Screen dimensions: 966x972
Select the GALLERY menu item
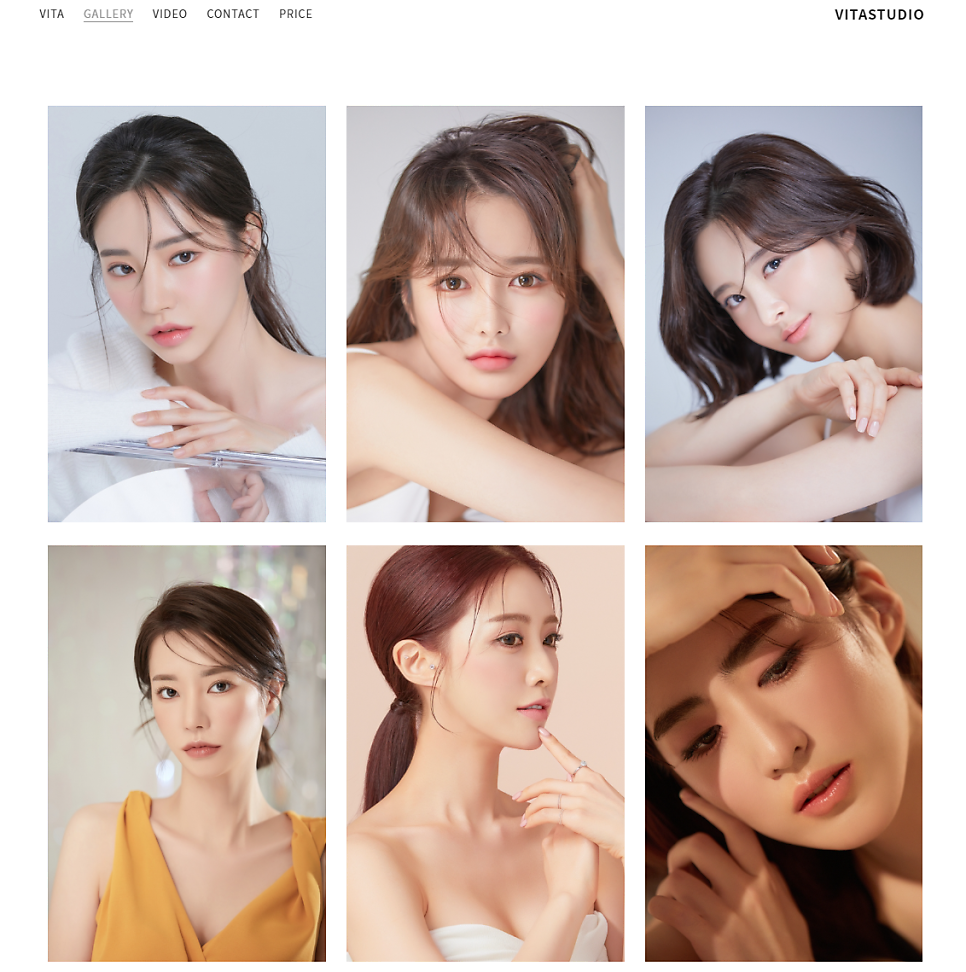108,14
